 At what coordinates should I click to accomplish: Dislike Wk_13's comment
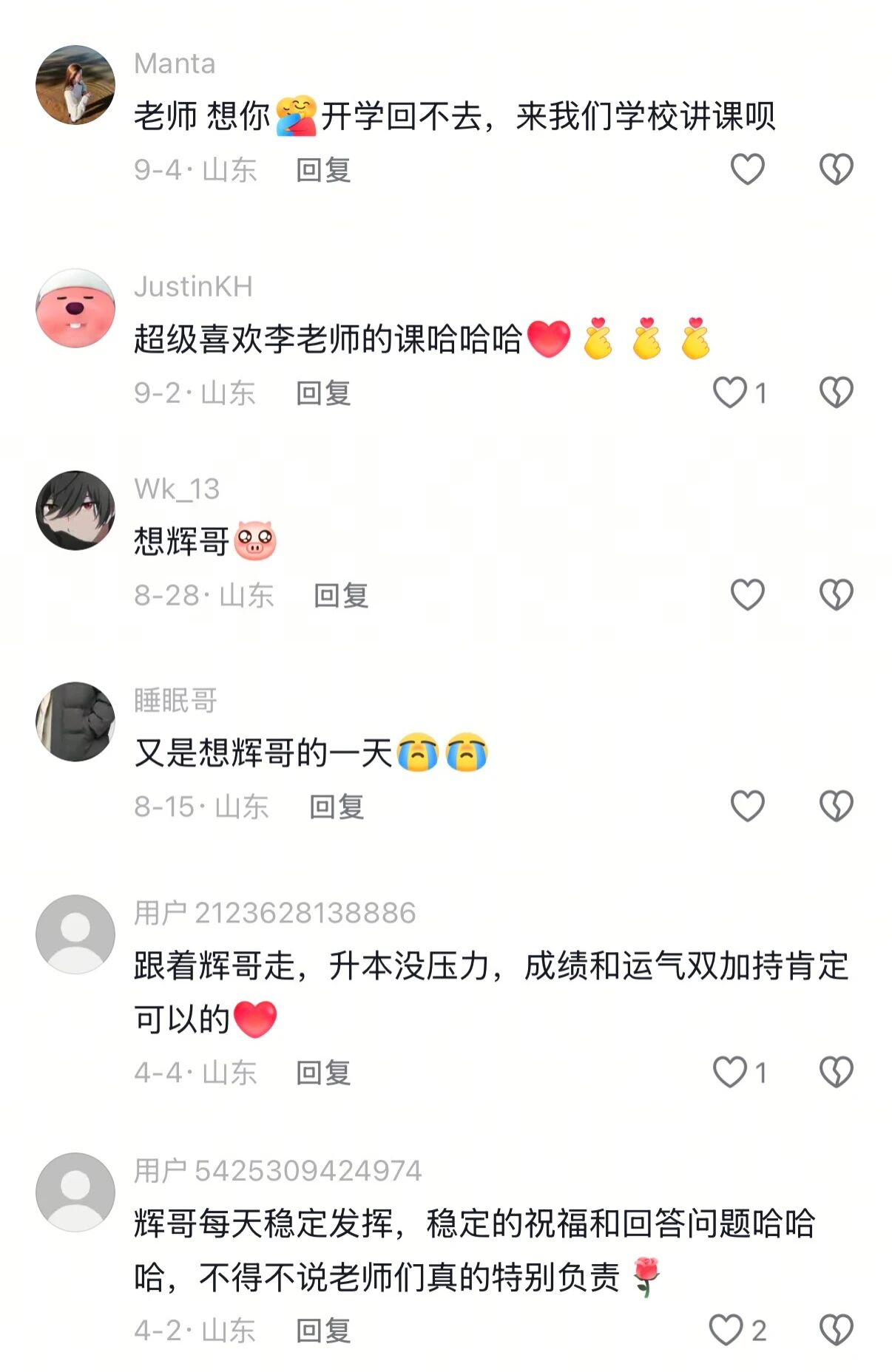[x=836, y=594]
